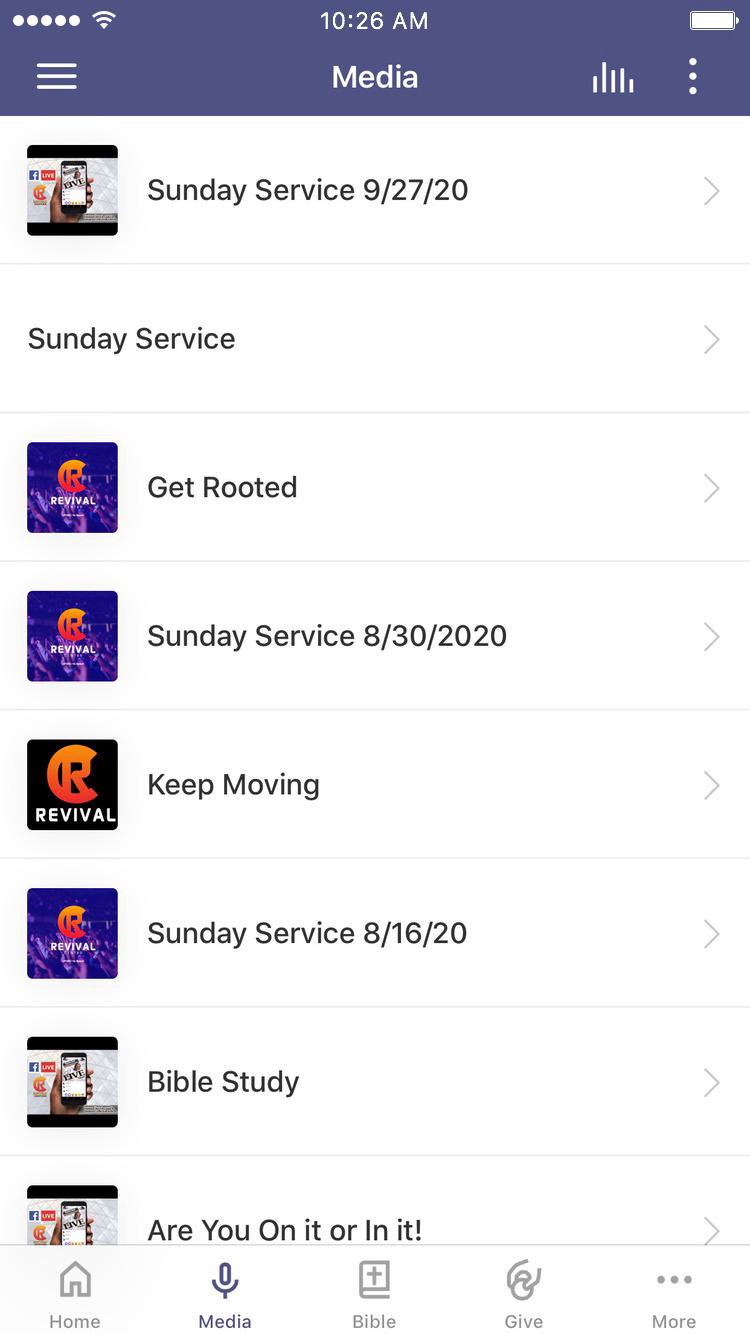Image resolution: width=750 pixels, height=1334 pixels.
Task: Open the audio bars now-playing icon
Action: (x=612, y=77)
